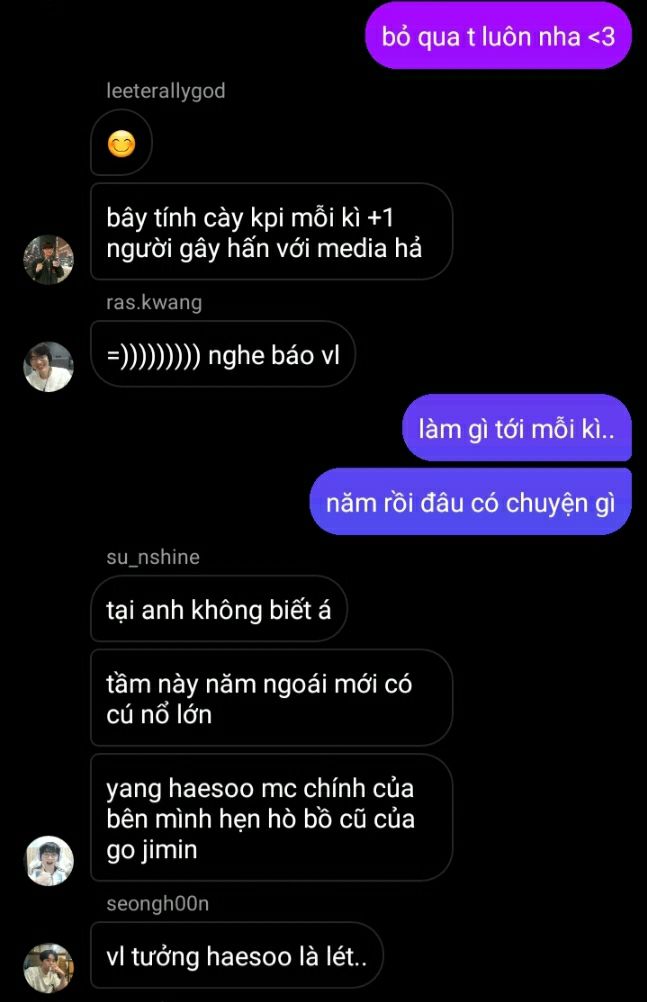Open leeterallygod's profile picture
The width and height of the screenshot is (647, 1002).
point(49,259)
